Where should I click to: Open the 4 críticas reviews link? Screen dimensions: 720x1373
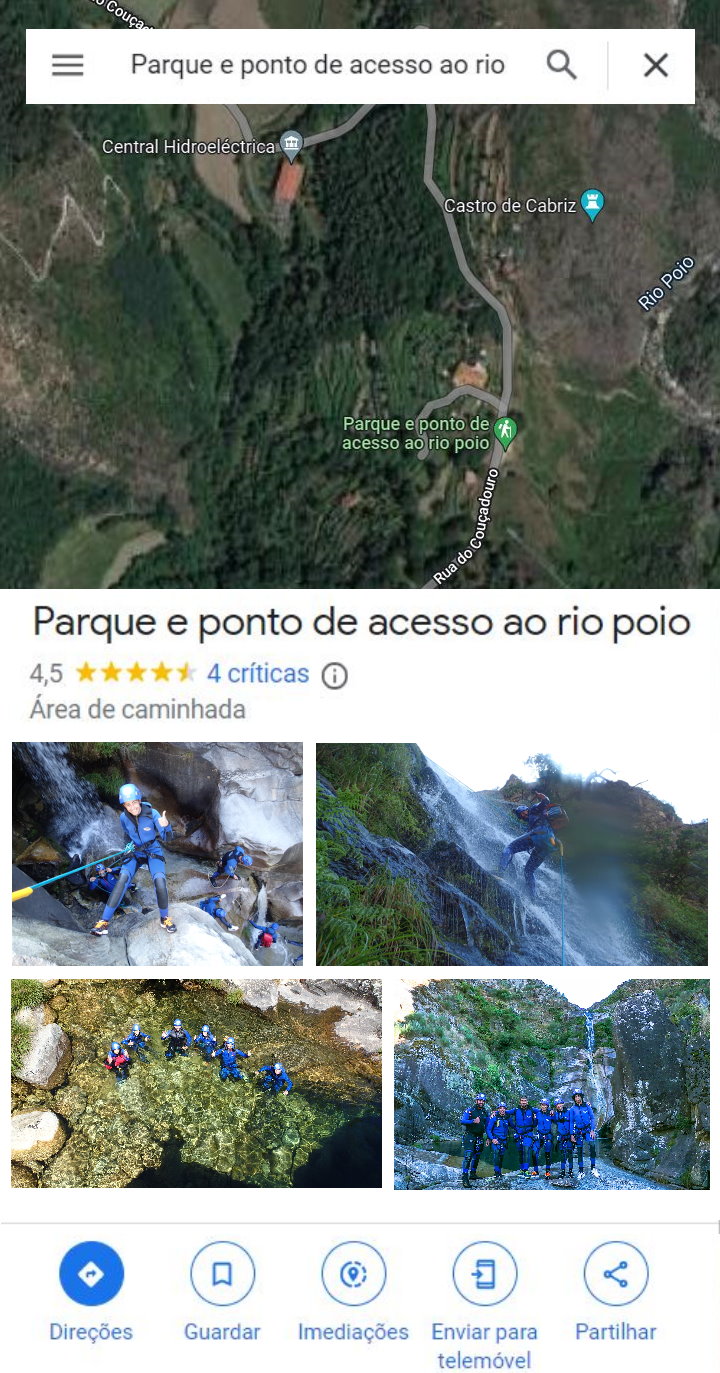pyautogui.click(x=257, y=674)
